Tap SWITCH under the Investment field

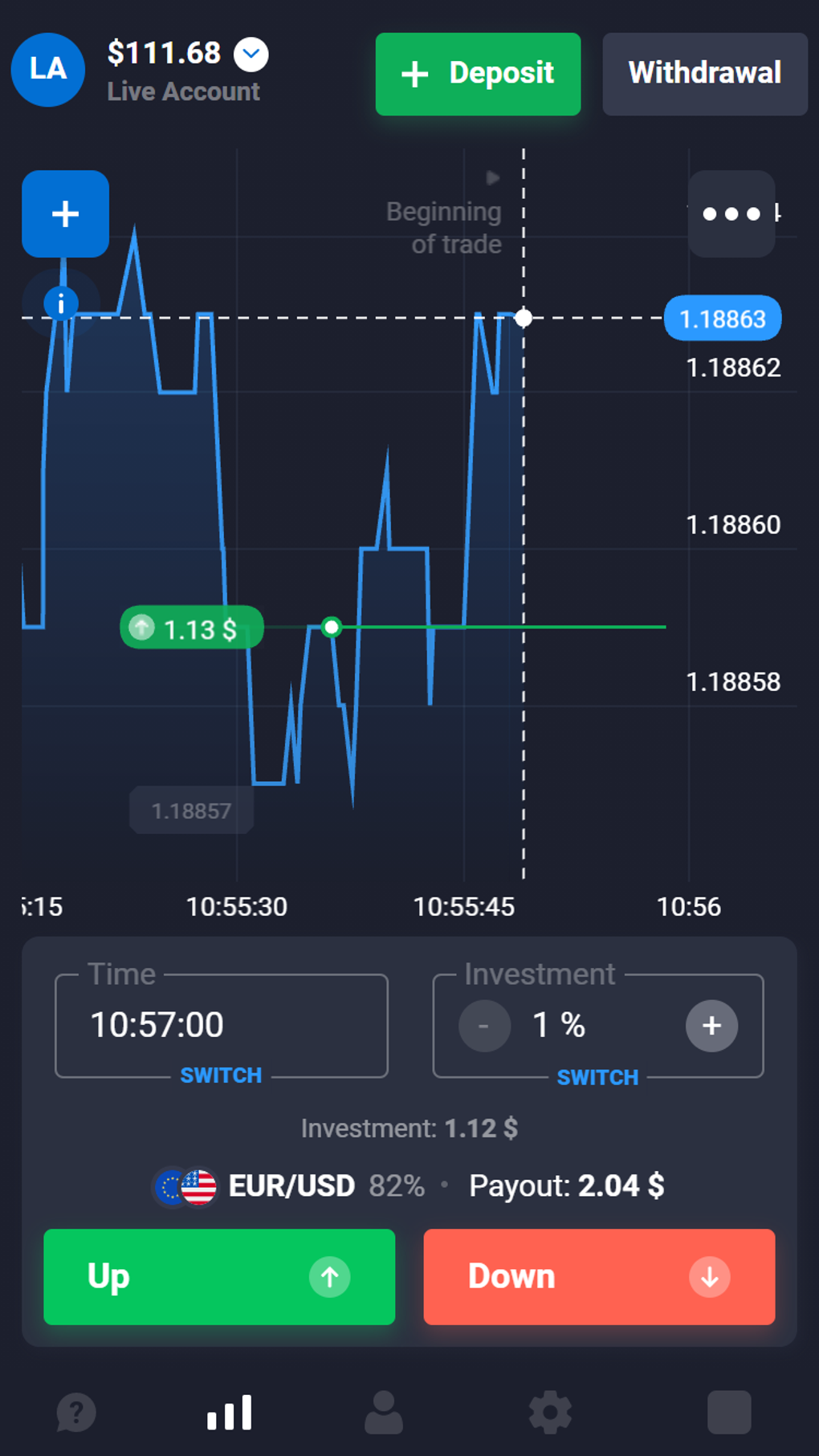597,1077
